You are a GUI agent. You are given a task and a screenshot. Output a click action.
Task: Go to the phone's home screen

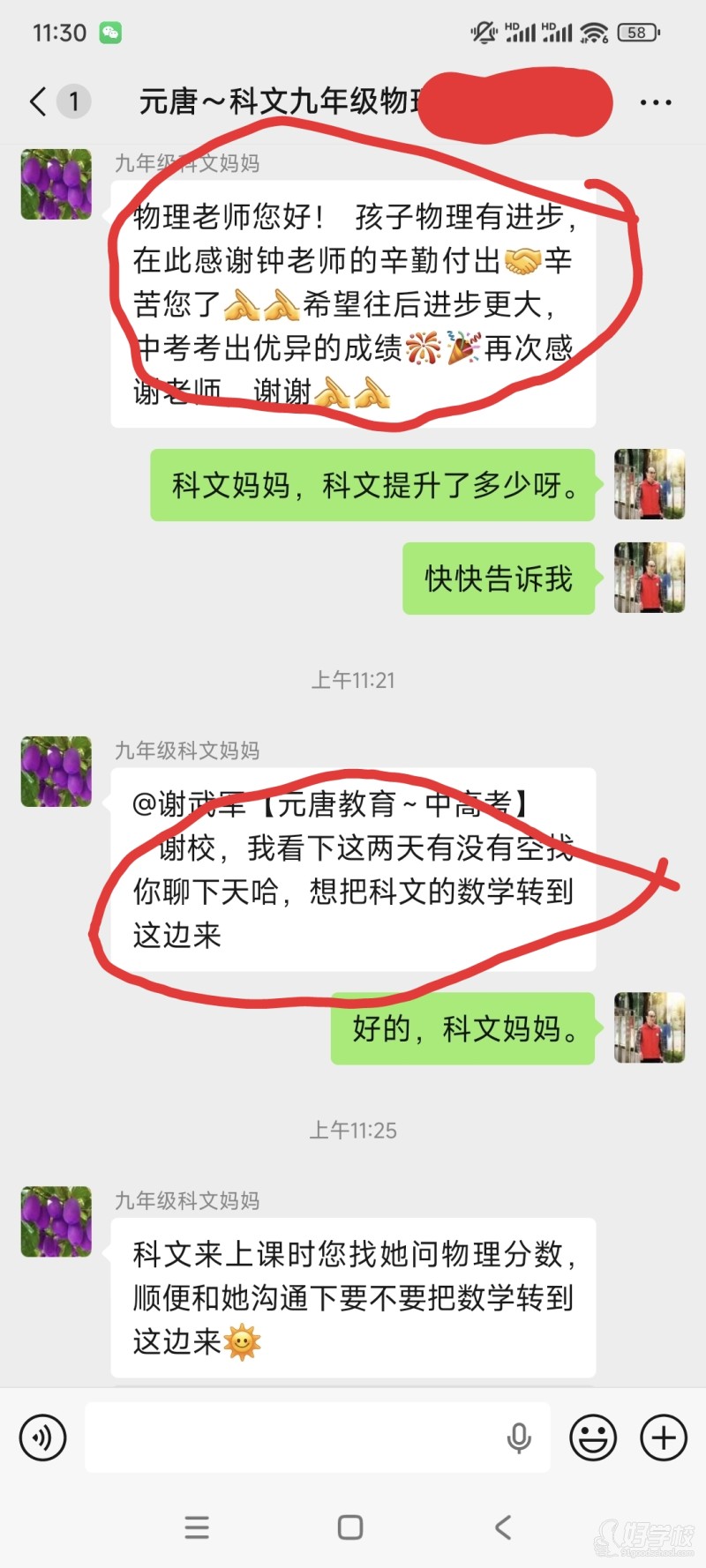(x=350, y=1527)
